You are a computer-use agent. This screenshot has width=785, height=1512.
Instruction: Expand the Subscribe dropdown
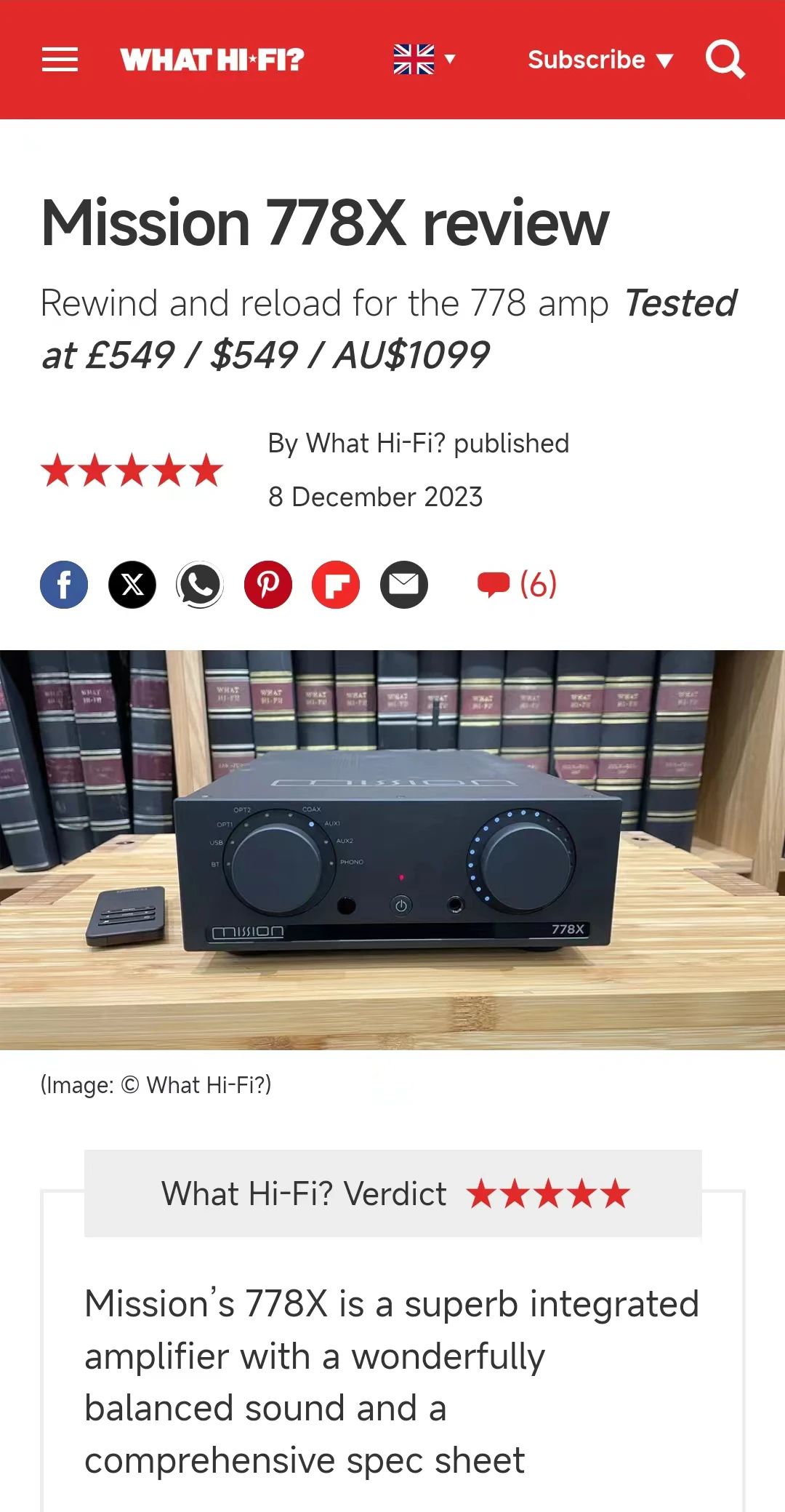point(600,60)
